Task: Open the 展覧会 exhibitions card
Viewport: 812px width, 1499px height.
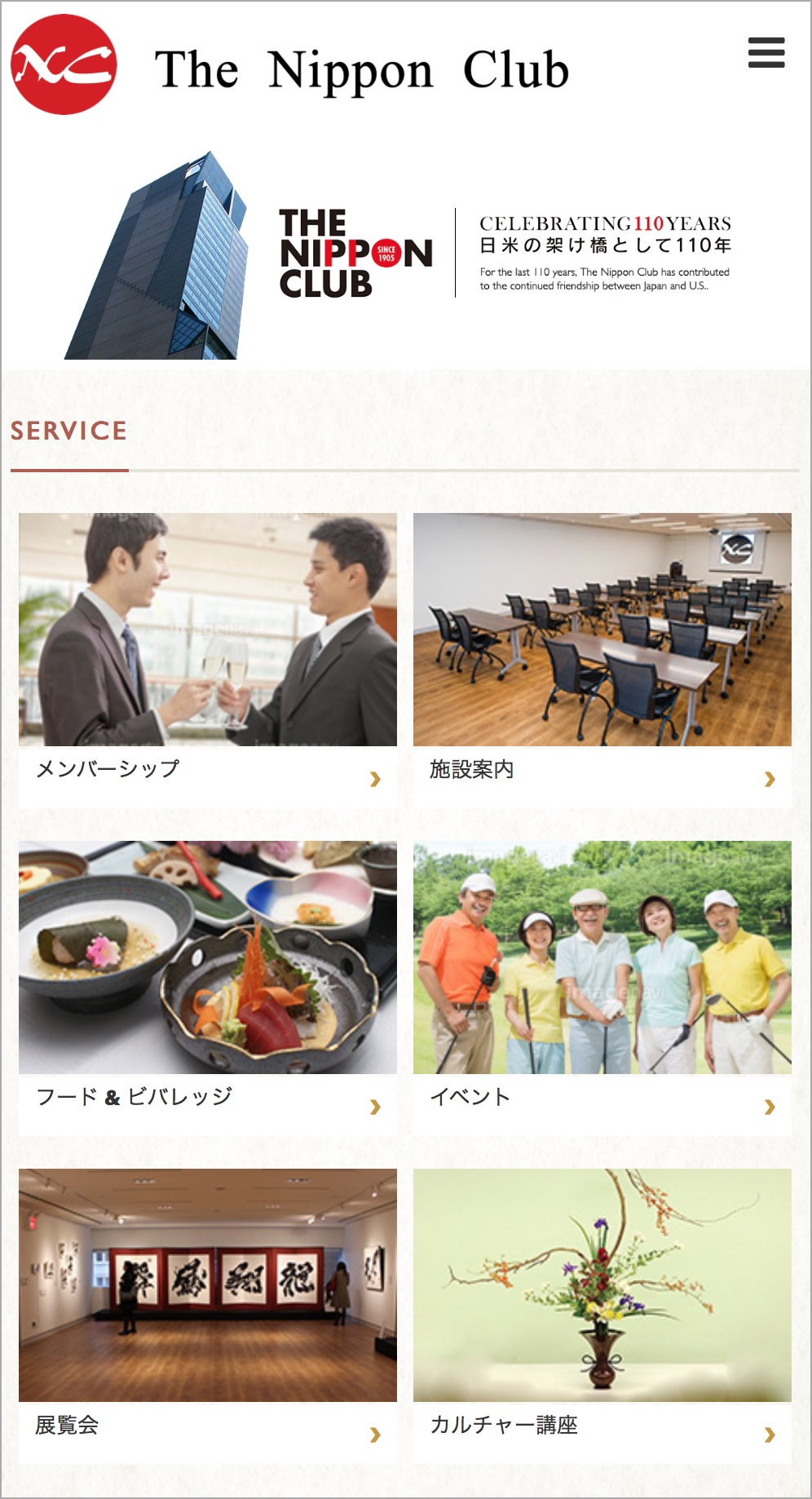Action: click(x=207, y=1315)
